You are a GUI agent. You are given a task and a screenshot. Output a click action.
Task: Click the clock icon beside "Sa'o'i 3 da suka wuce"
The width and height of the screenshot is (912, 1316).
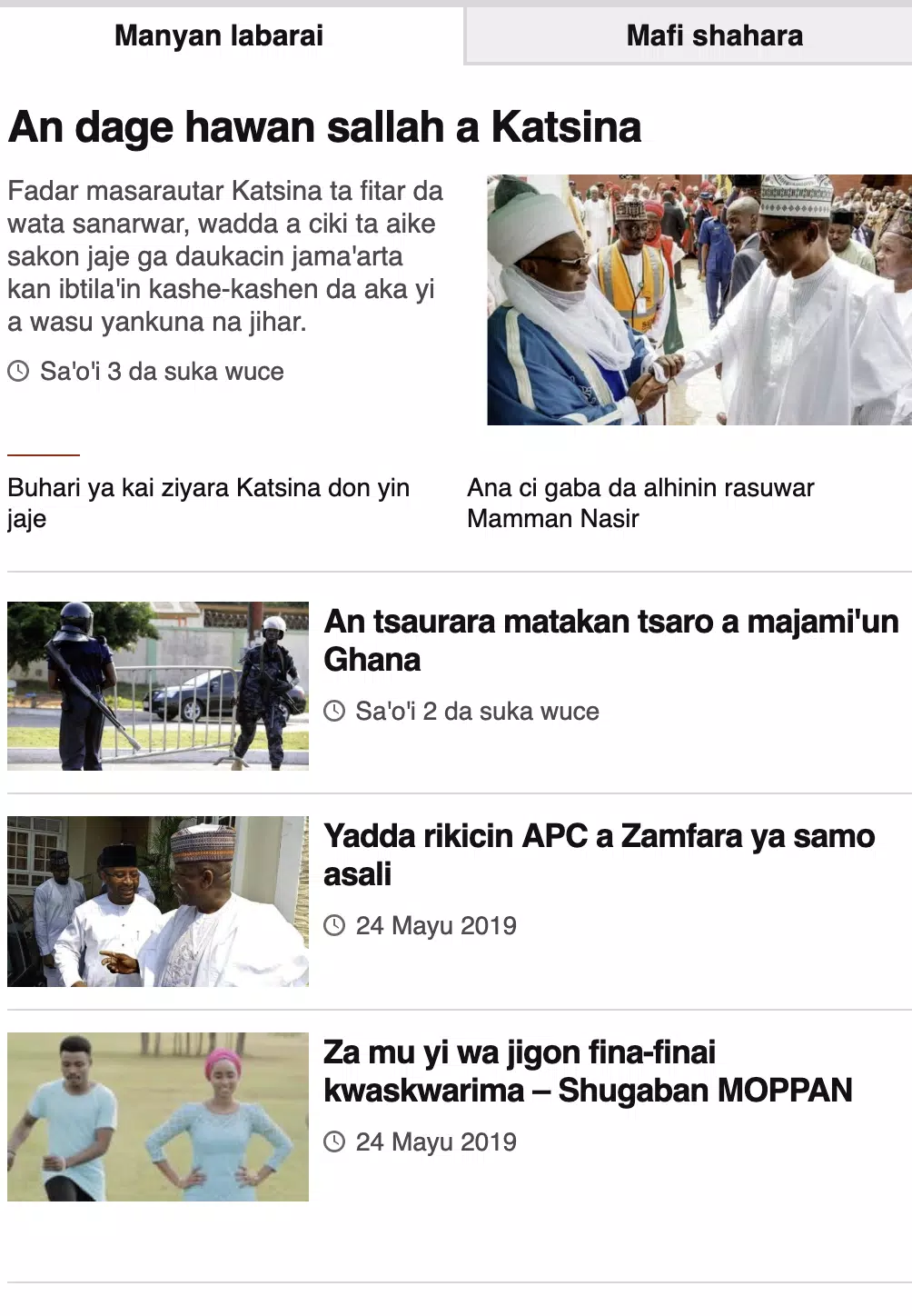coord(18,371)
